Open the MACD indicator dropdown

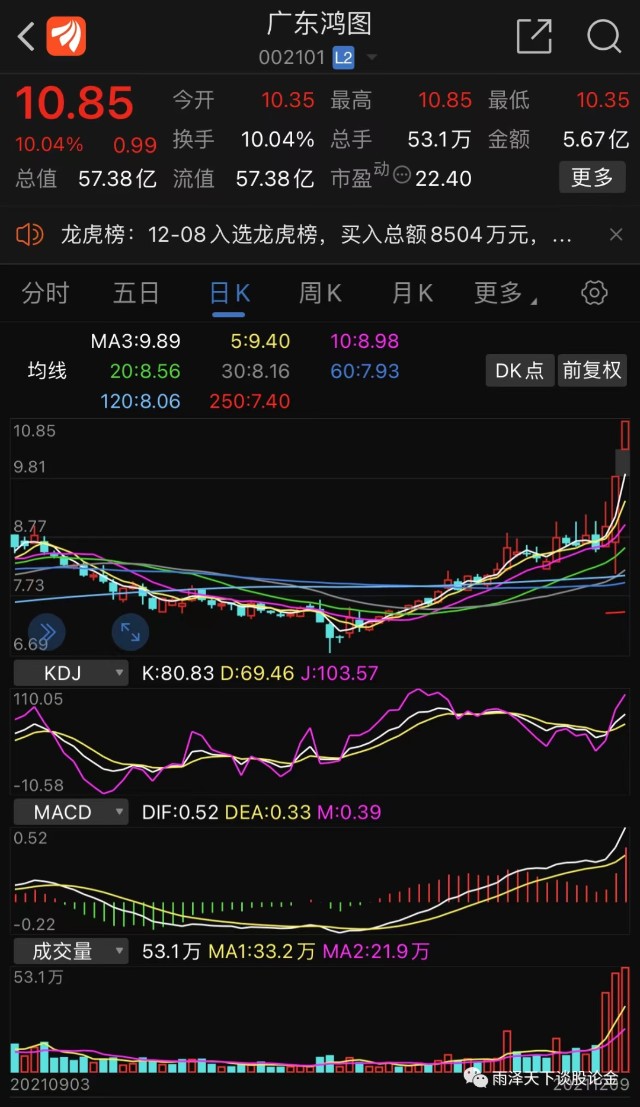pyautogui.click(x=71, y=812)
